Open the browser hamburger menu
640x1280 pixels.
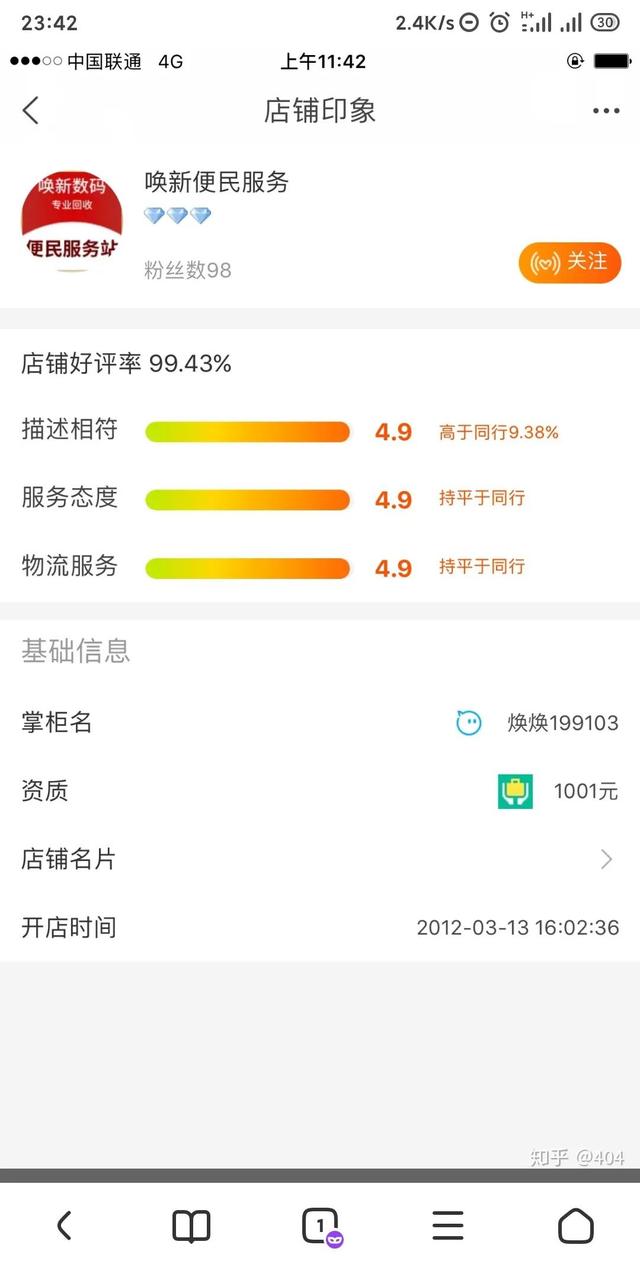tap(448, 1225)
